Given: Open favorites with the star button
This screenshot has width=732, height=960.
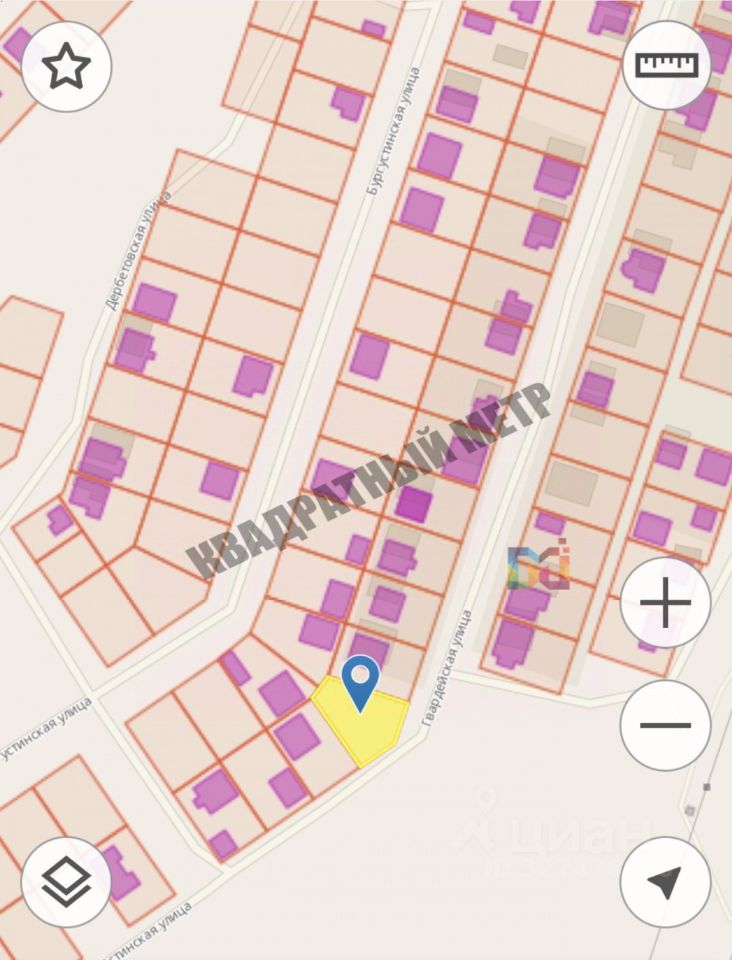Looking at the screenshot, I should (x=66, y=66).
